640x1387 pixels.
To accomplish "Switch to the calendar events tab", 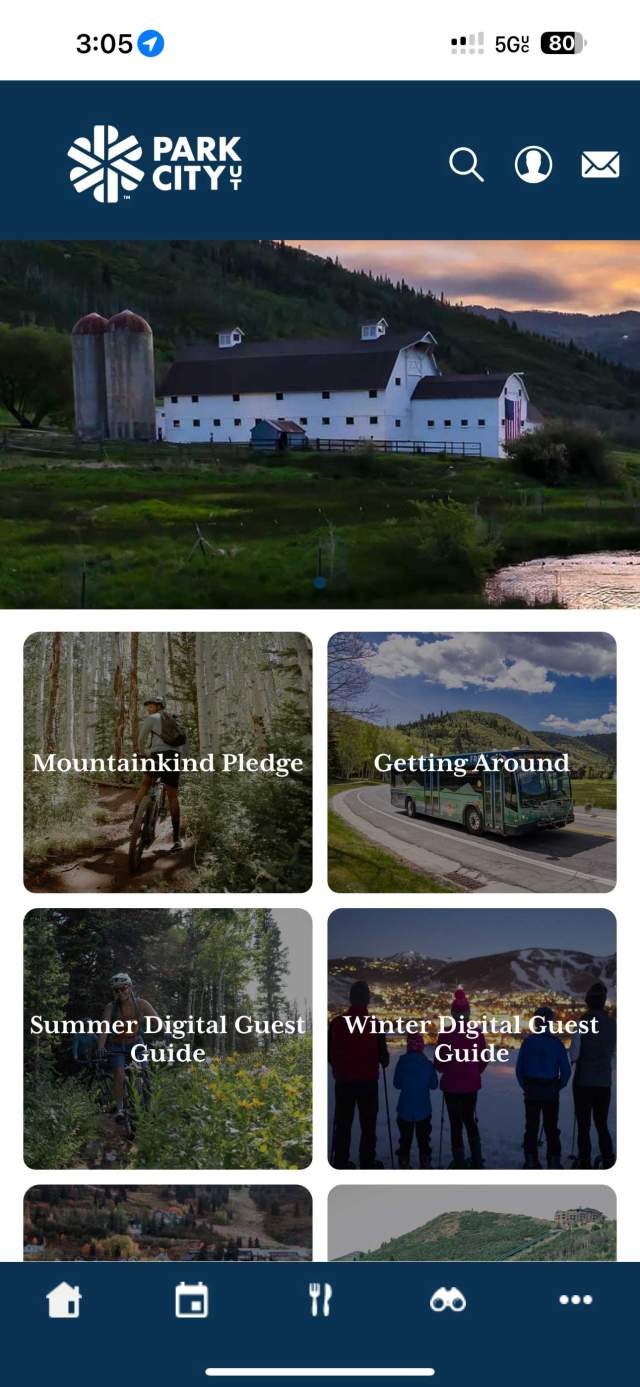I will click(192, 1300).
